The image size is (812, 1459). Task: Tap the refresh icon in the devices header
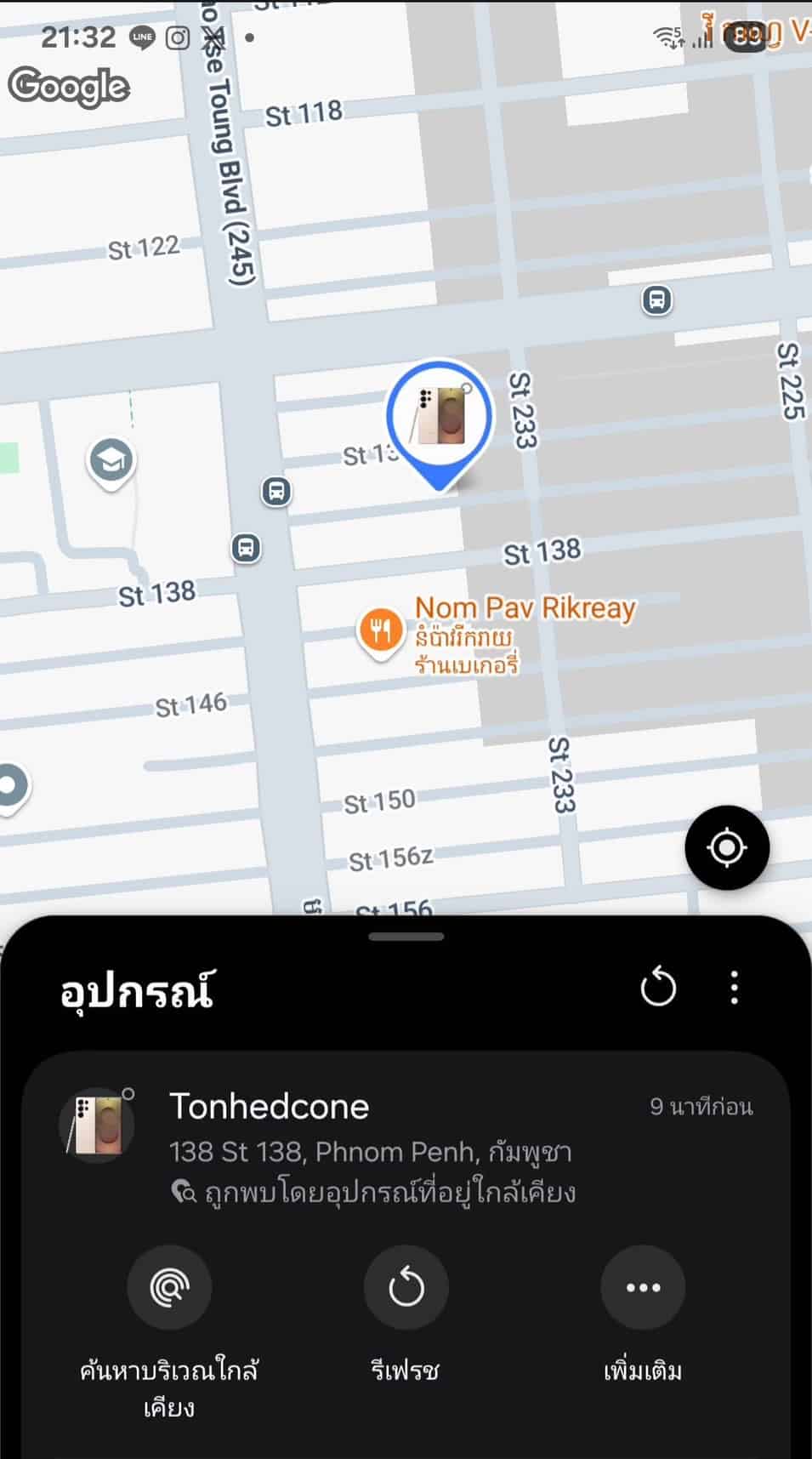(x=657, y=989)
